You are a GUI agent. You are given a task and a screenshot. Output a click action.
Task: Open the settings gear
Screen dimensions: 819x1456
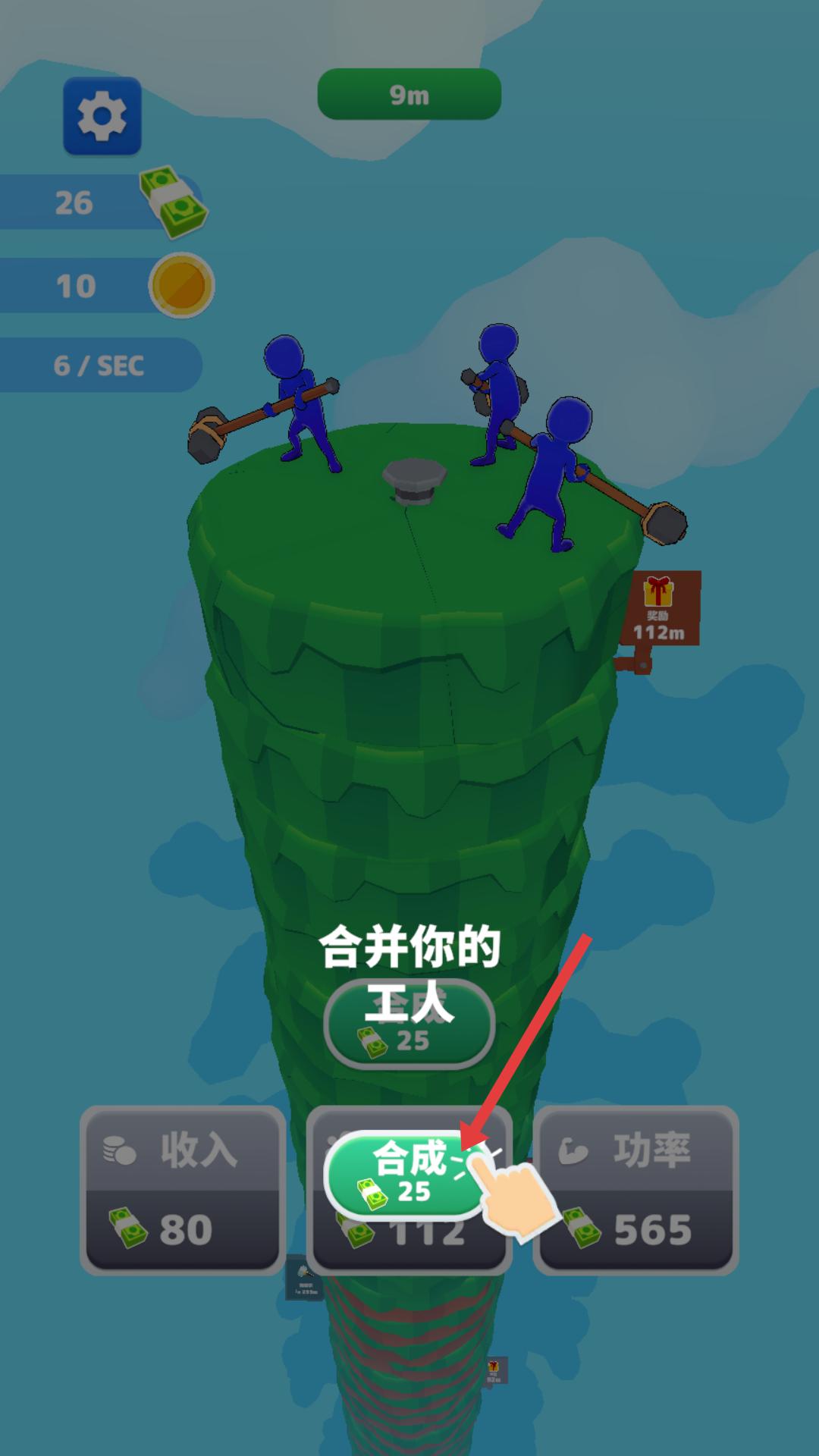tap(102, 116)
